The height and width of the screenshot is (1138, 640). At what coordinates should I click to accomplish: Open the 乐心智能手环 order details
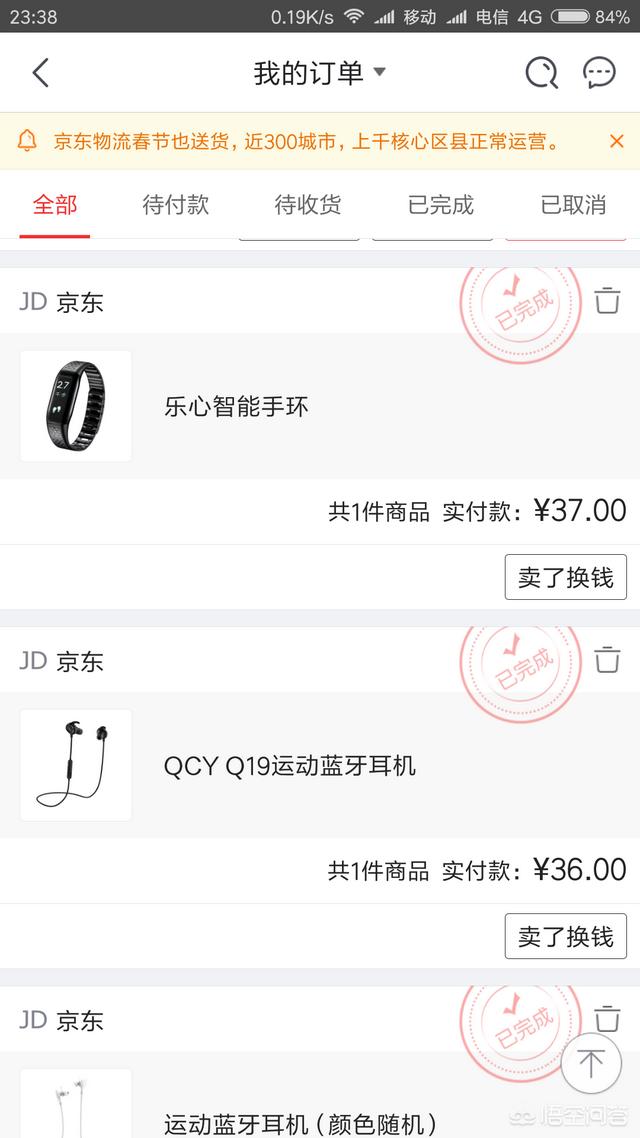coord(236,406)
